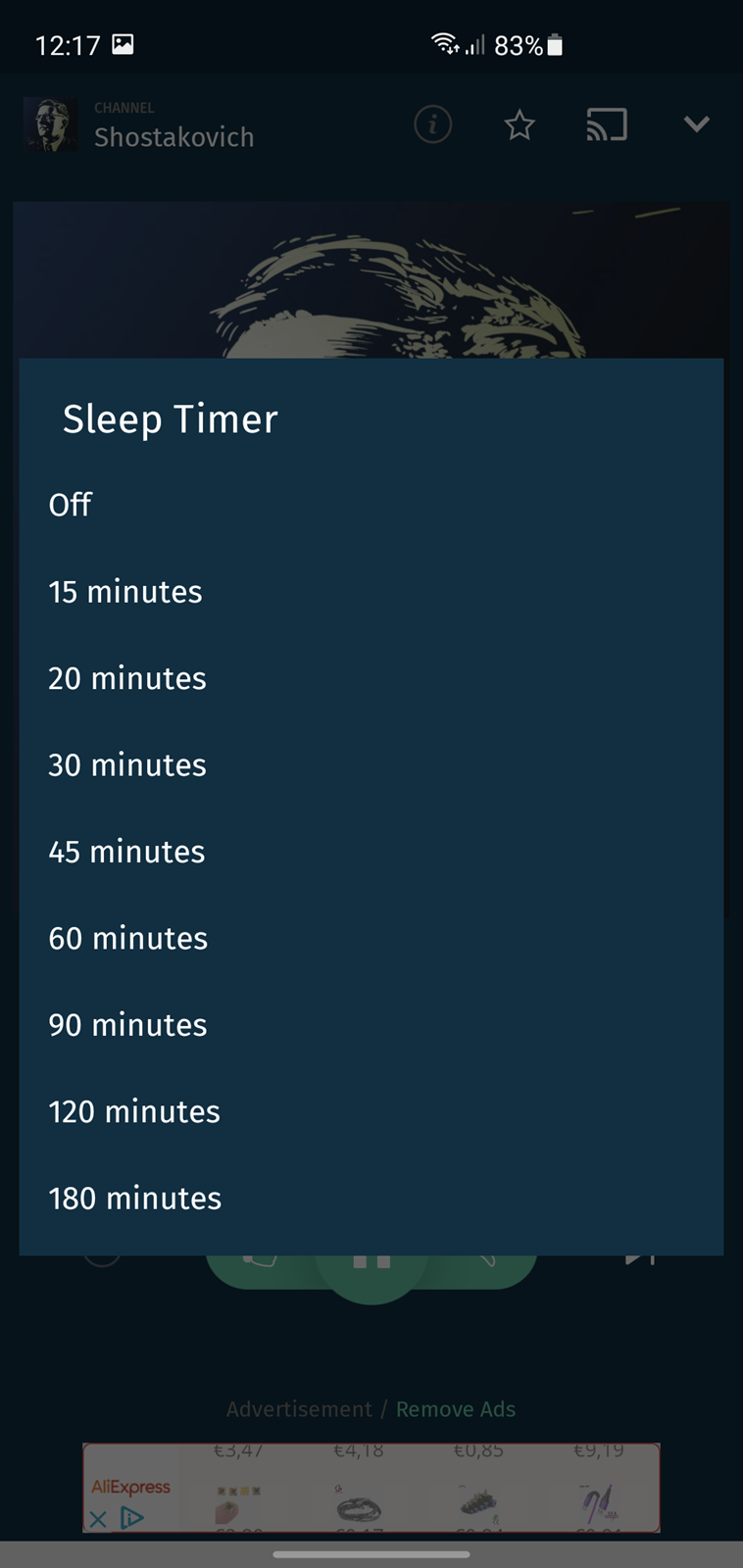This screenshot has width=743, height=1568.
Task: Turn the sleep timer Off
Action: 371,505
